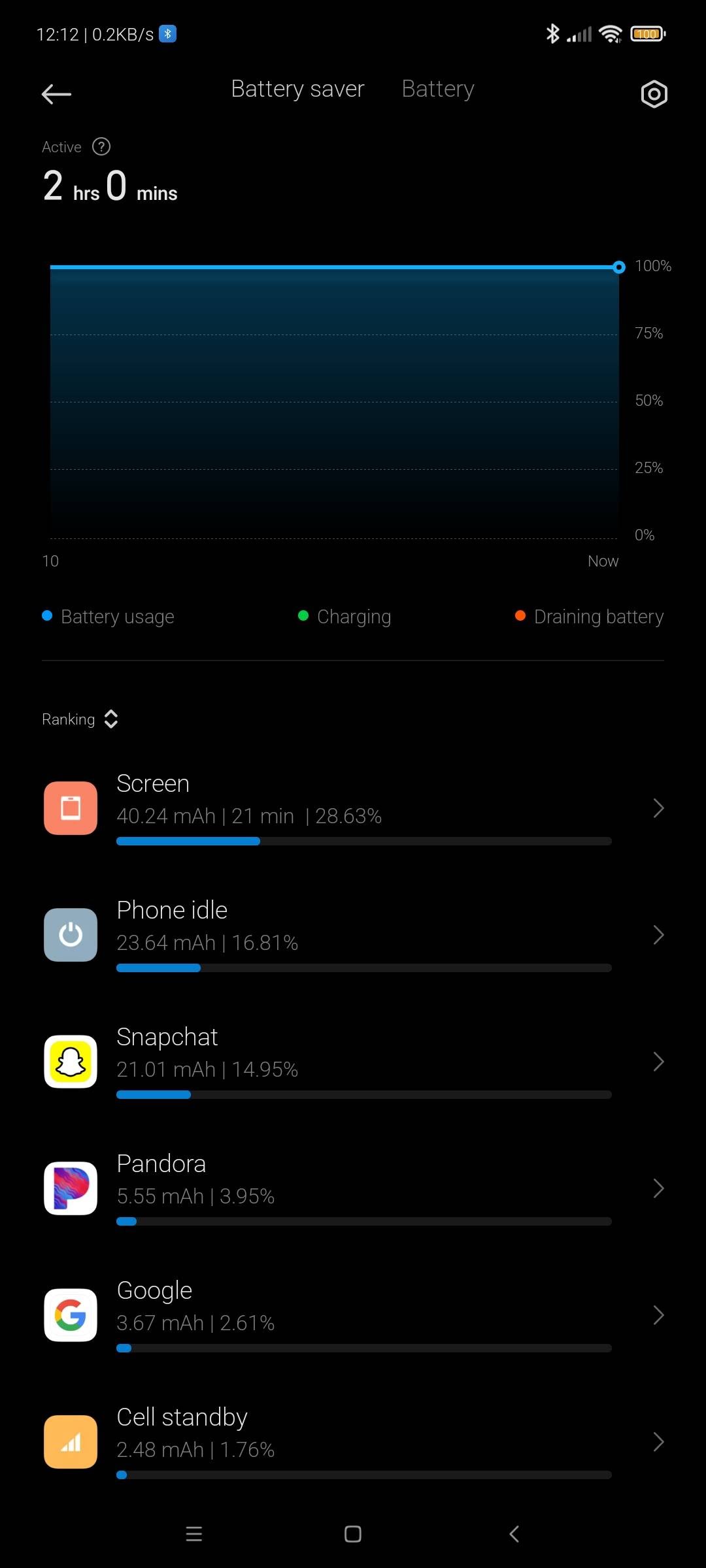Image resolution: width=706 pixels, height=1568 pixels.
Task: Change the Ranking sort order
Action: coord(80,719)
